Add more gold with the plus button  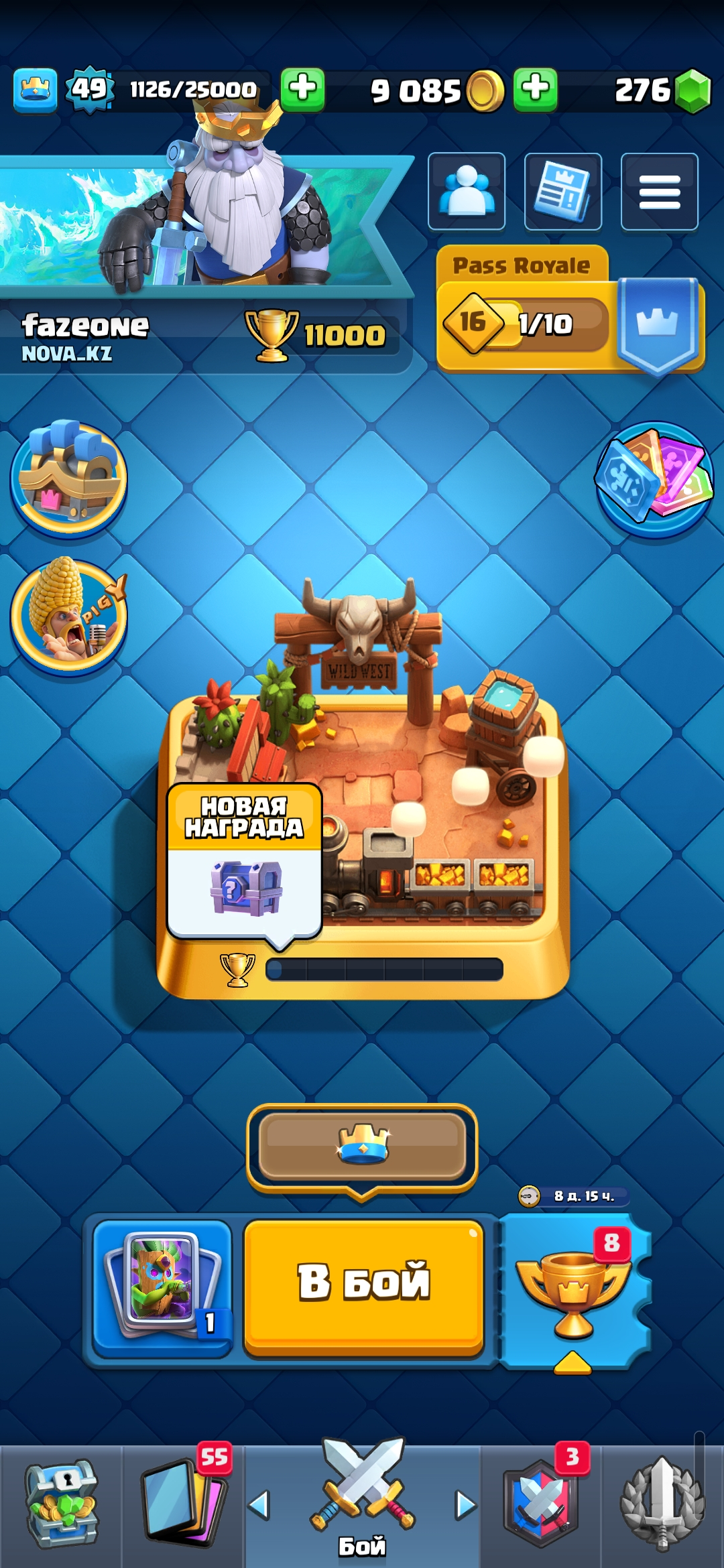tap(535, 89)
